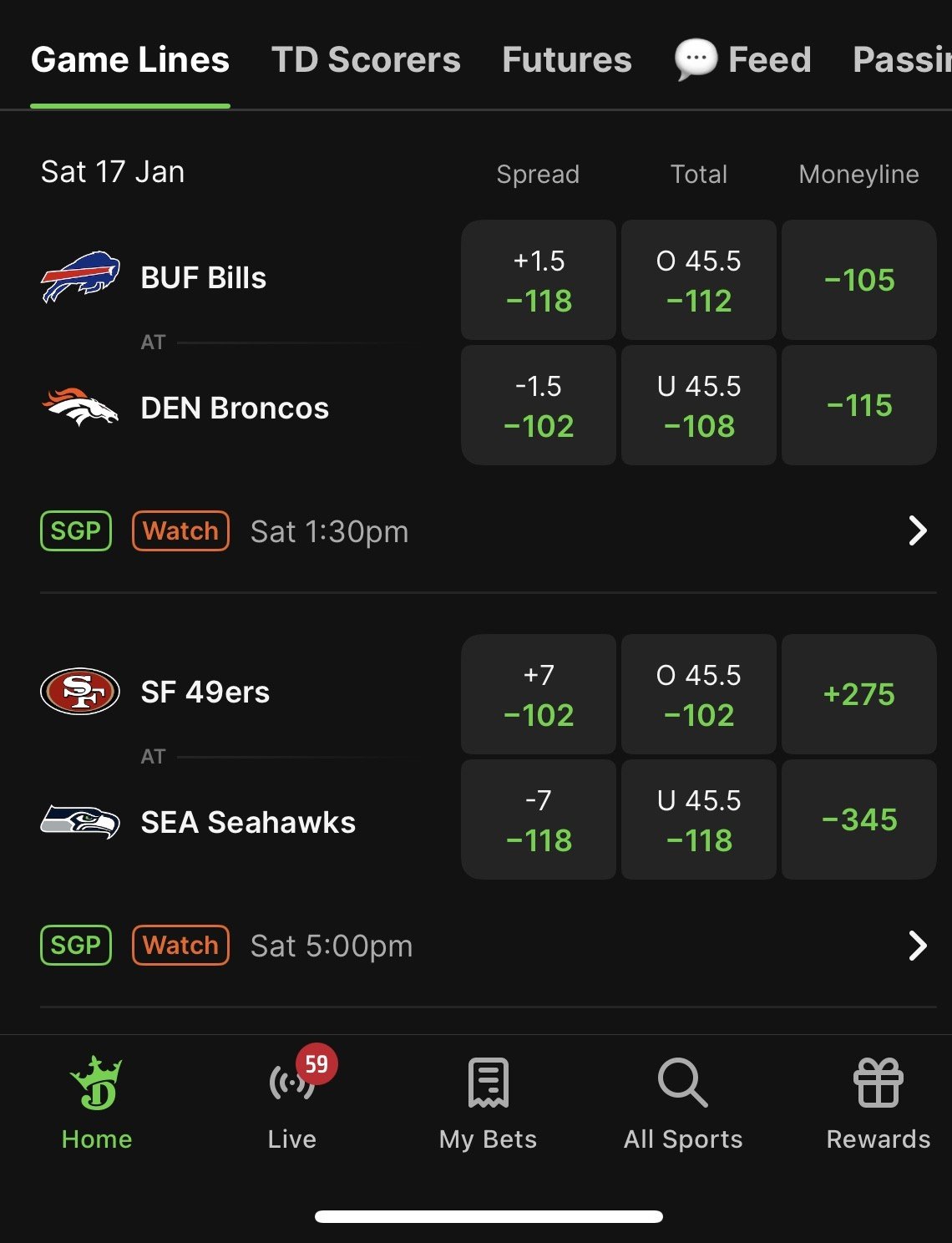Screen dimensions: 952x1243
Task: Select Bills +1.5 spread bet
Action: pyautogui.click(x=538, y=279)
